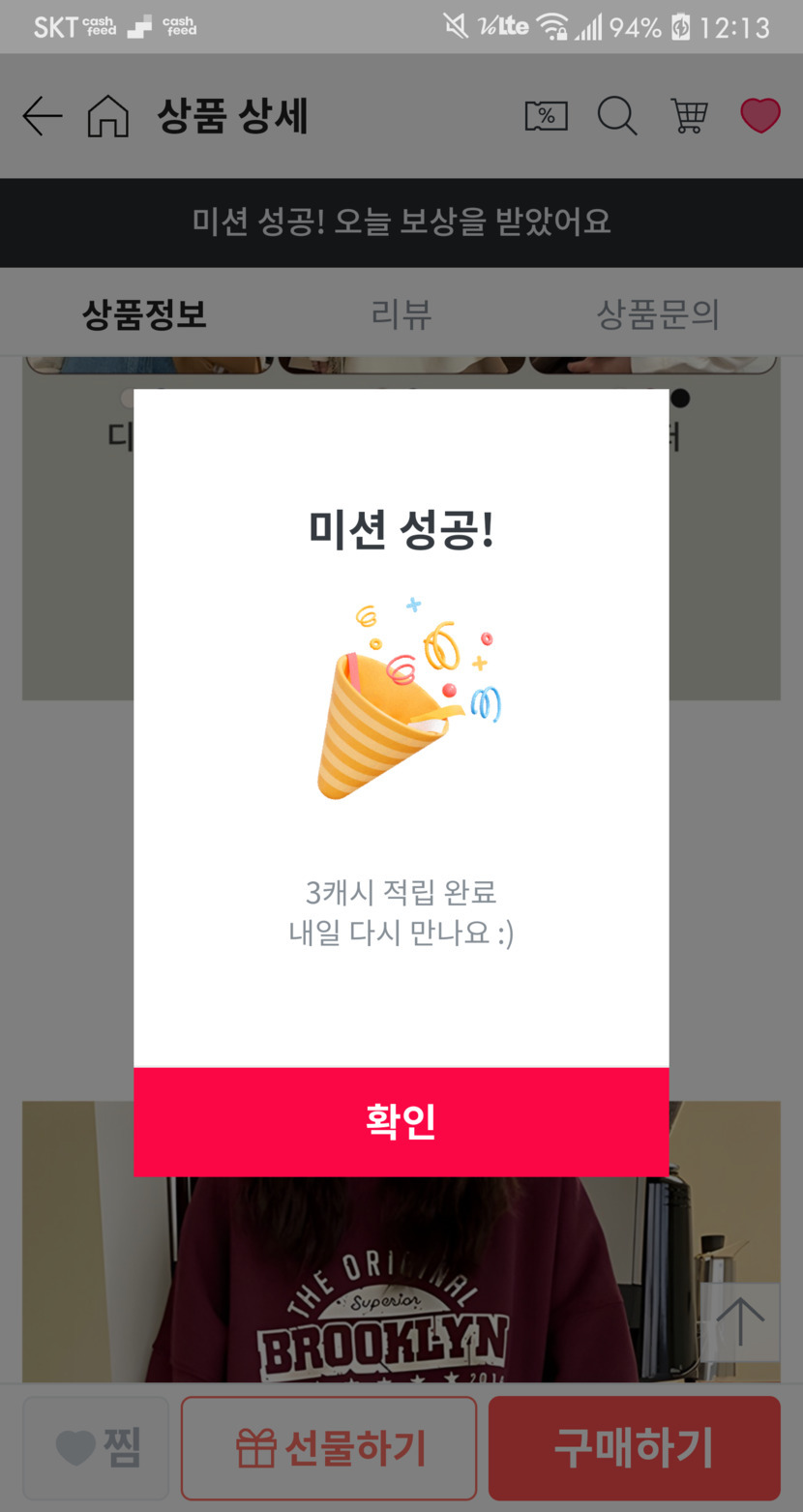Screen dimensions: 803x1512
Task: Confirm the mission success dialog with 확인
Action: point(401,1122)
